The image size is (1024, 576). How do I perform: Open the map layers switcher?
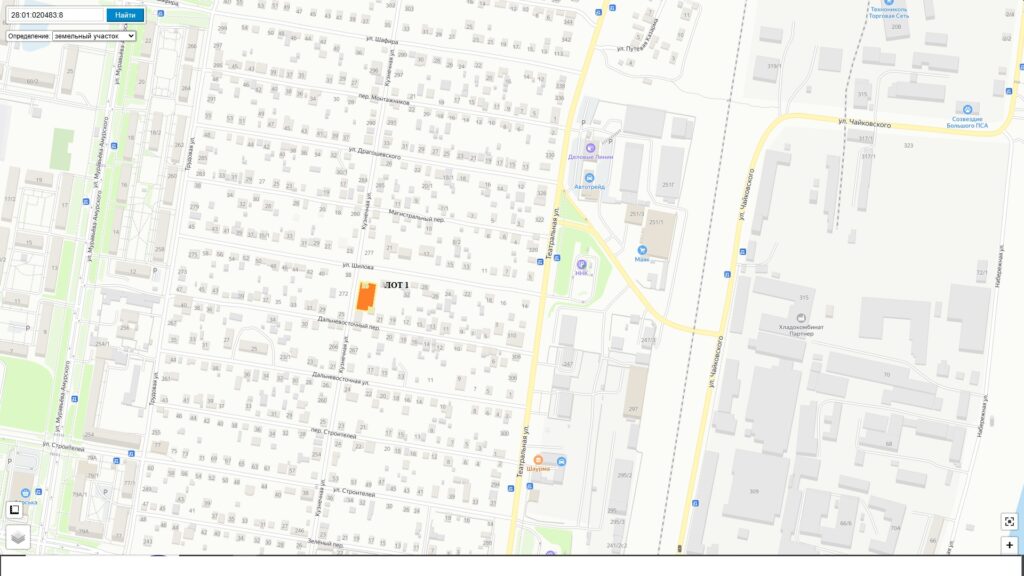(18, 538)
